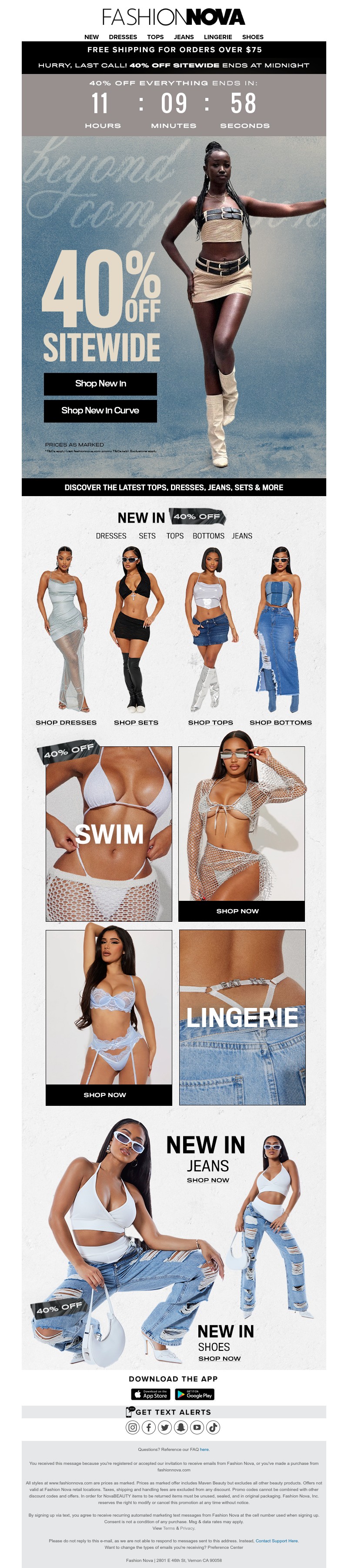
Task: Open the Swim collection tile
Action: tap(109, 833)
